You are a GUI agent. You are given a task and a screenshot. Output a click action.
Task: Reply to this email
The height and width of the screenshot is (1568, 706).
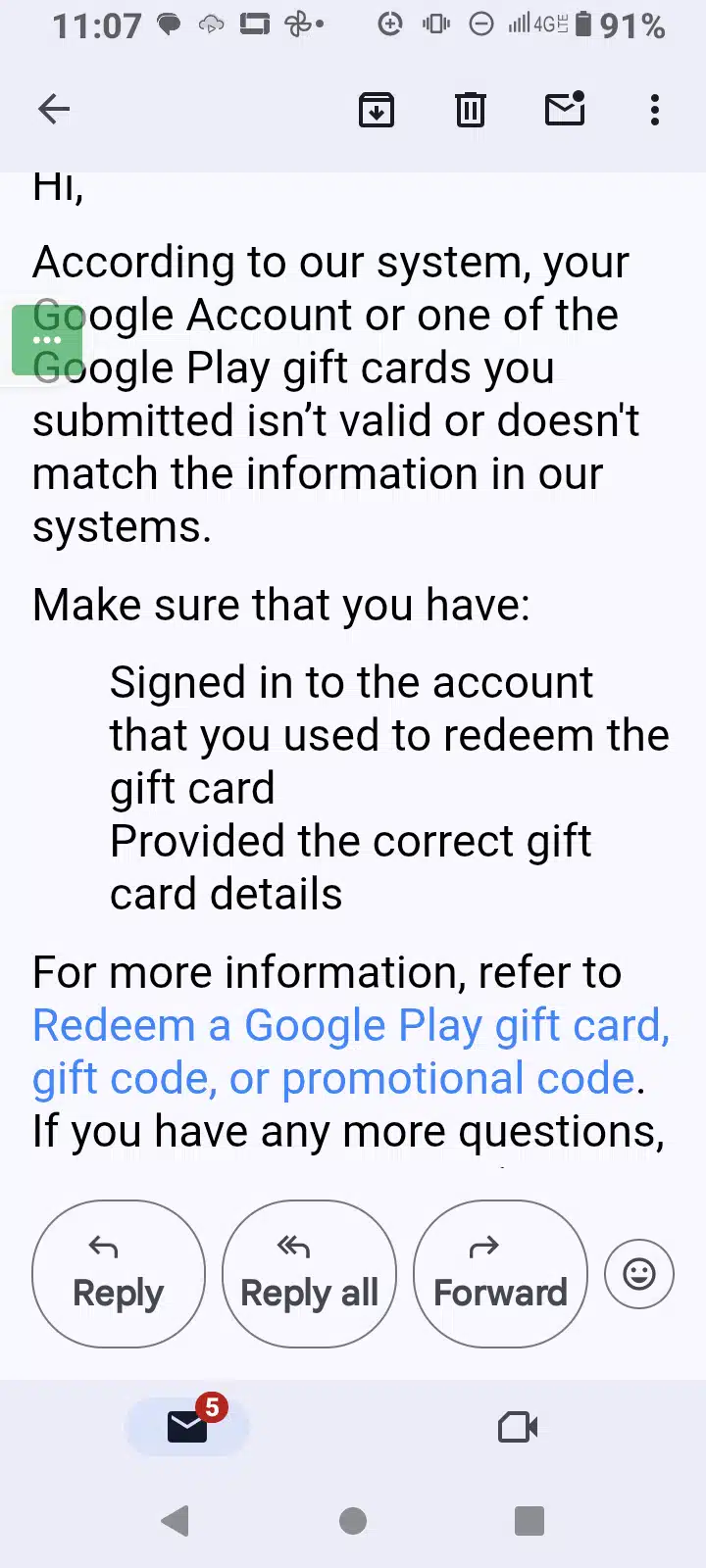pos(119,1273)
